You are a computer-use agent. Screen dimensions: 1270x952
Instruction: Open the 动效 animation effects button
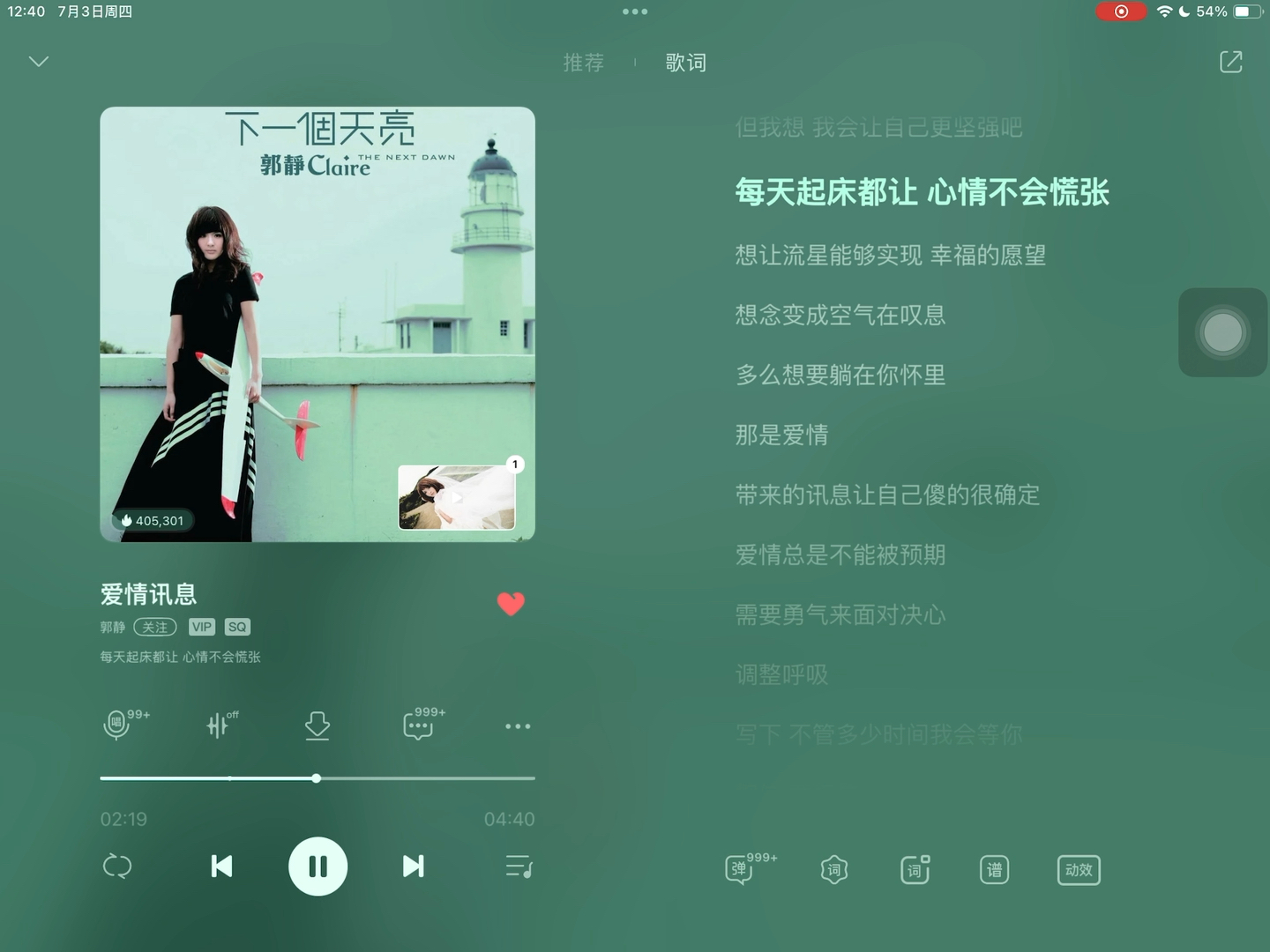pyautogui.click(x=1079, y=870)
